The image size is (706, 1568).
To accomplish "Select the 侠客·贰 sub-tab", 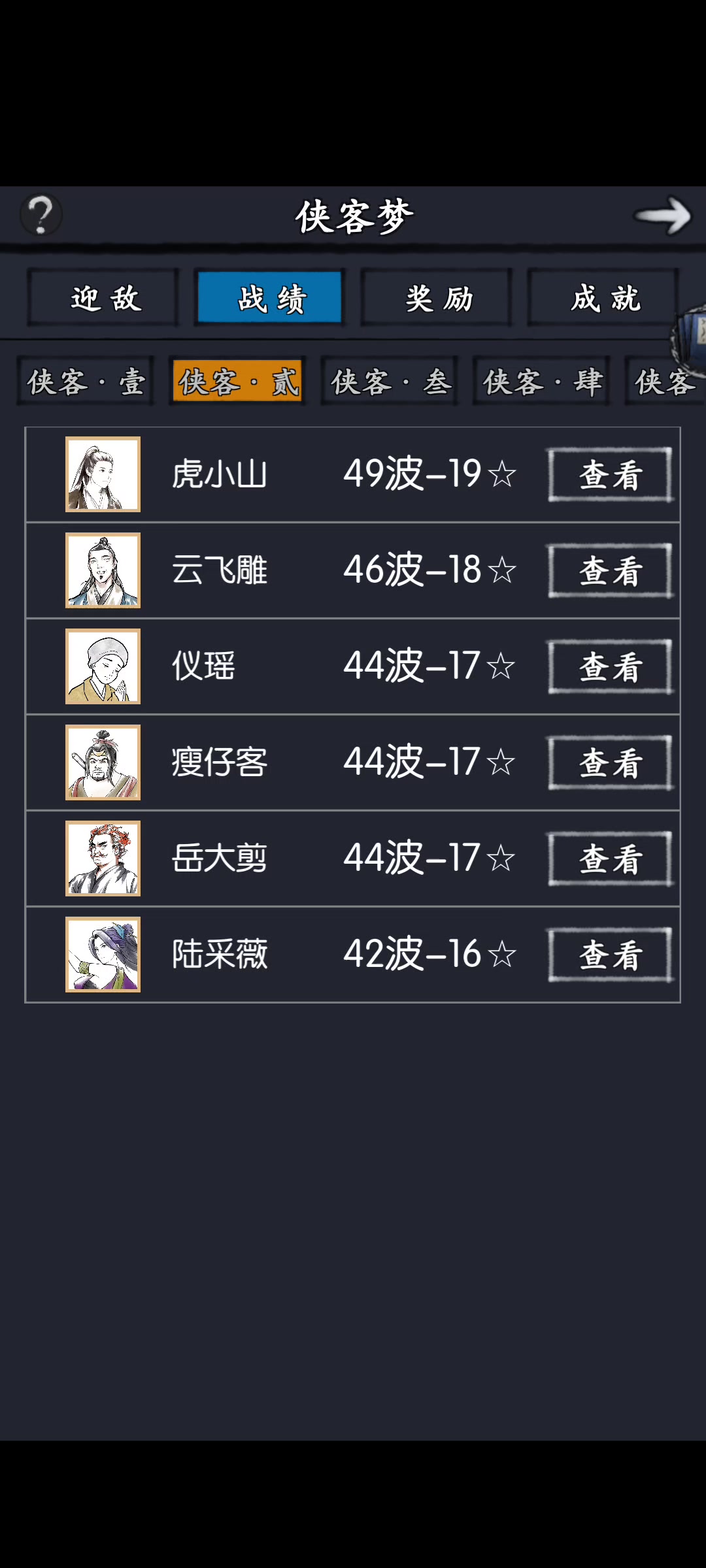I will 238,382.
